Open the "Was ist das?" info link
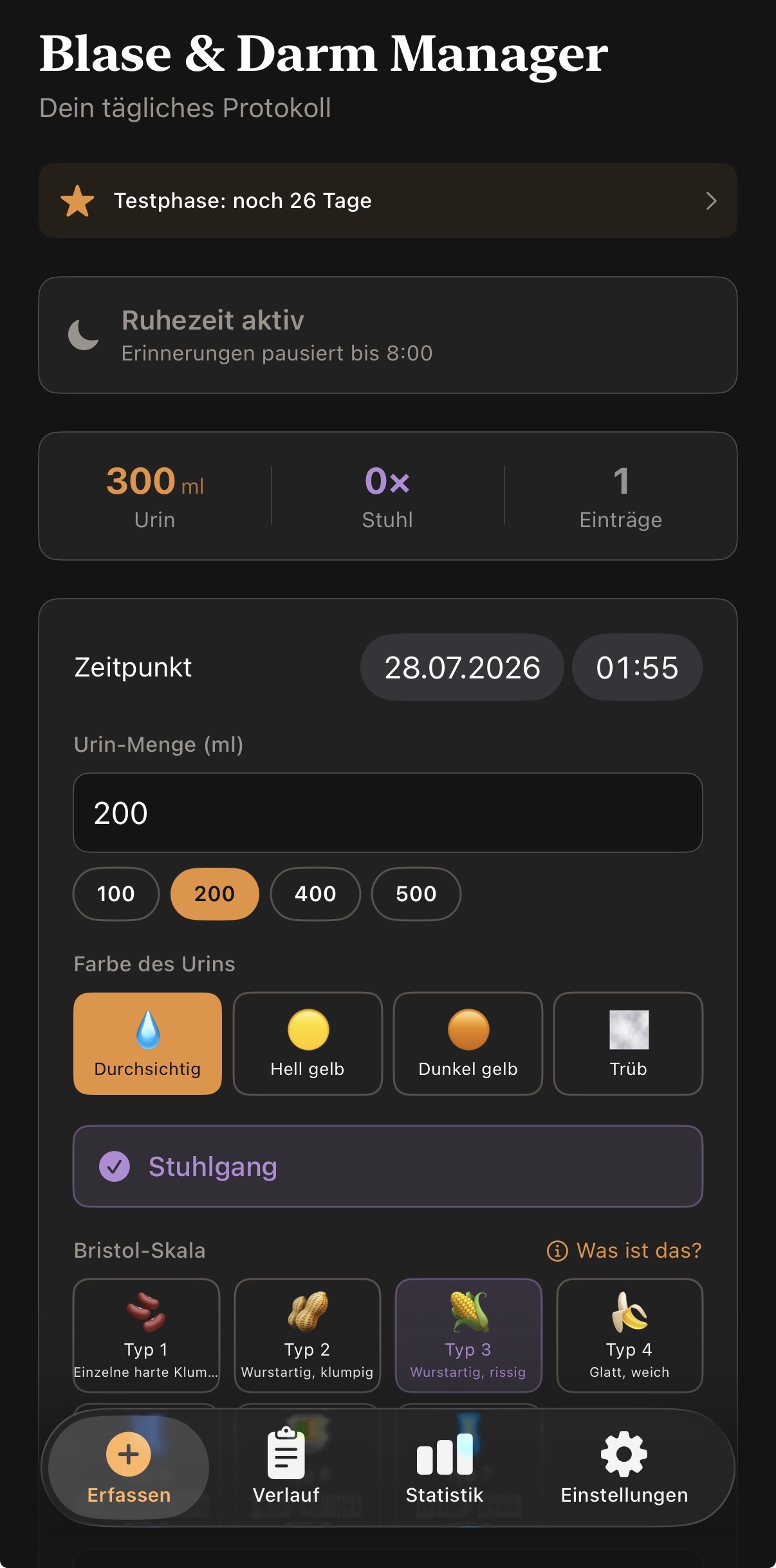 point(624,1250)
